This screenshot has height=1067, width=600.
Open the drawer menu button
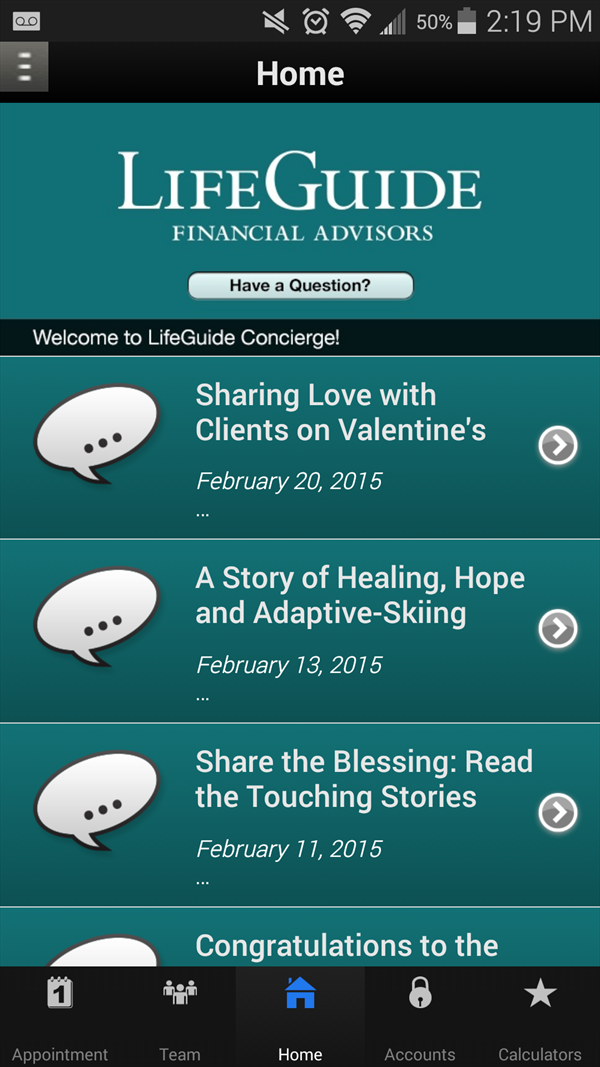click(x=24, y=67)
